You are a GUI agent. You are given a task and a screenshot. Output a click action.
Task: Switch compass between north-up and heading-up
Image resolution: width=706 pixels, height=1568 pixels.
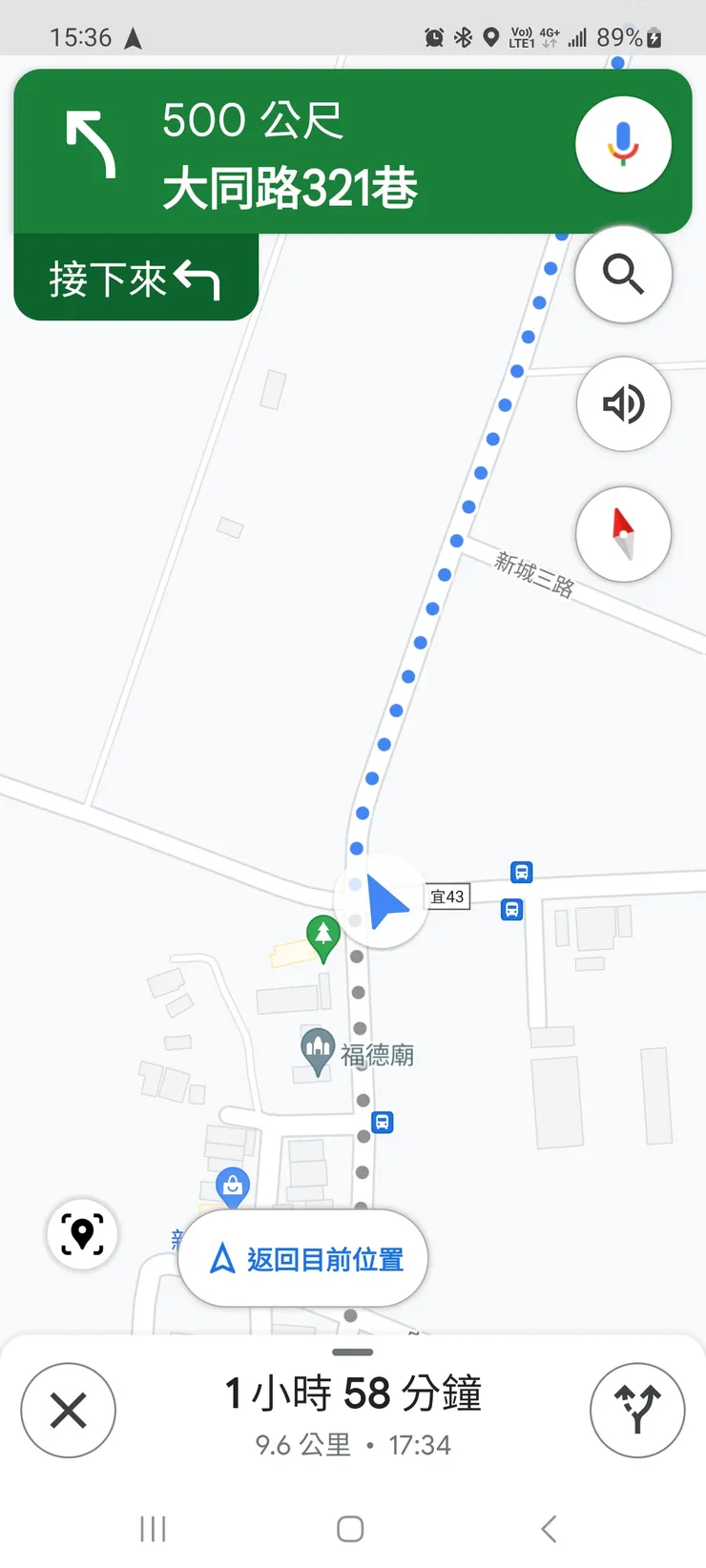[624, 533]
